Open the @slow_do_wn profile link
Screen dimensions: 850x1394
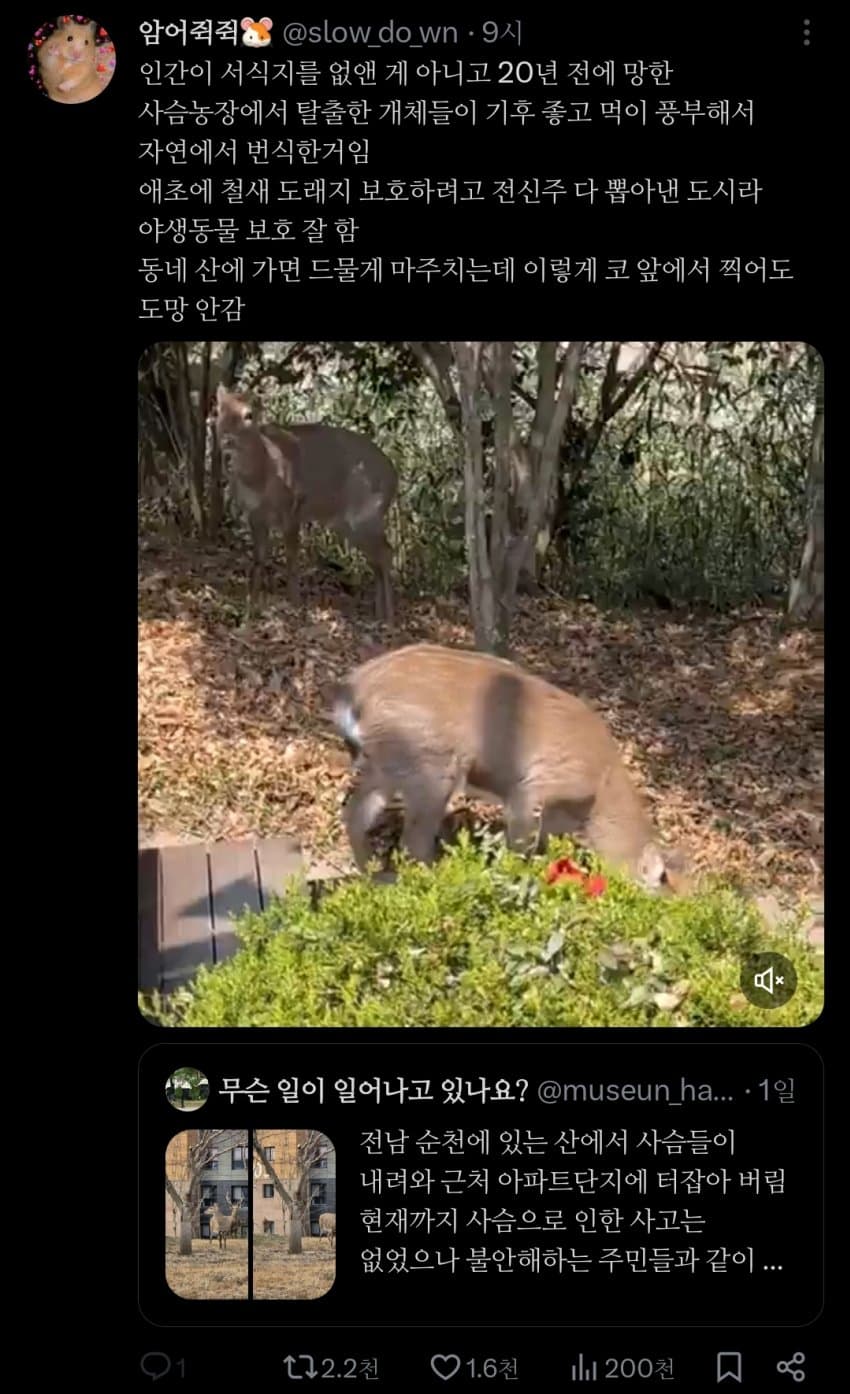[x=370, y=33]
